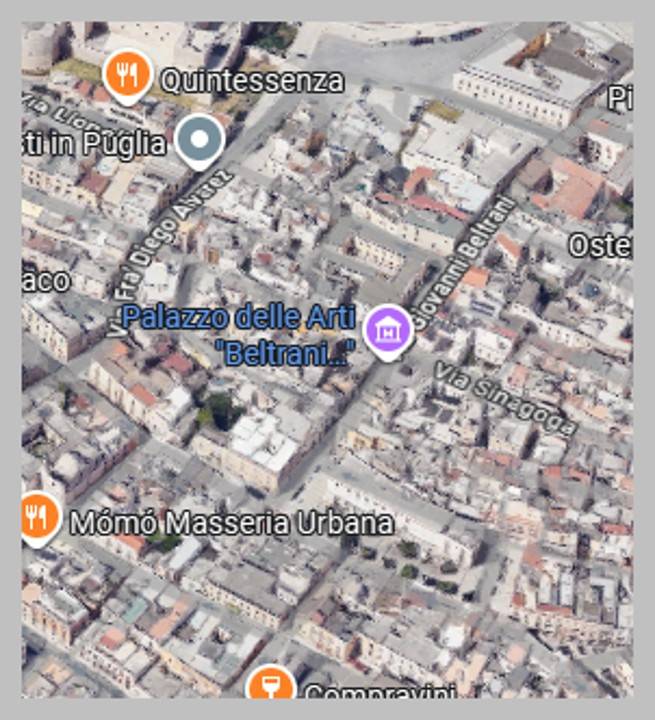Select the Compravini wine bar marker
This screenshot has width=655, height=720.
tap(270, 685)
